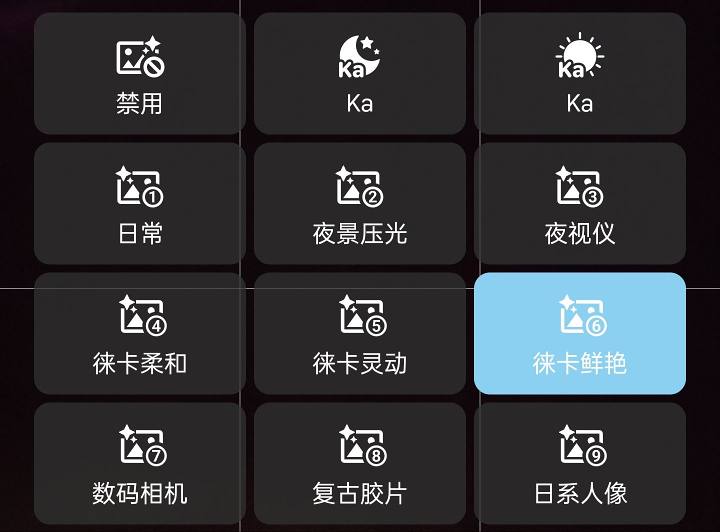Apply the 日常 preset

[x=139, y=204]
